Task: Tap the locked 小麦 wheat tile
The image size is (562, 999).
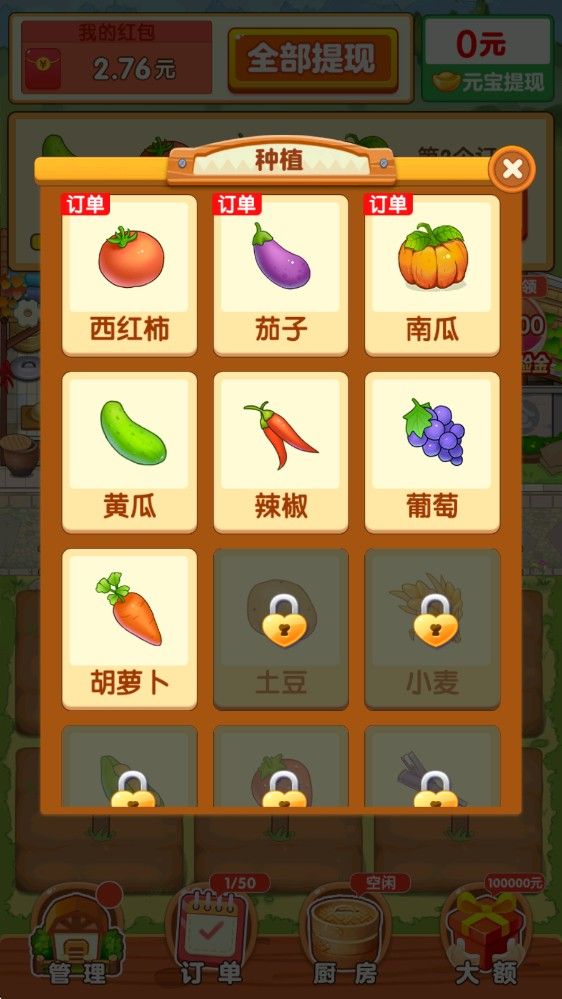Action: [x=432, y=629]
